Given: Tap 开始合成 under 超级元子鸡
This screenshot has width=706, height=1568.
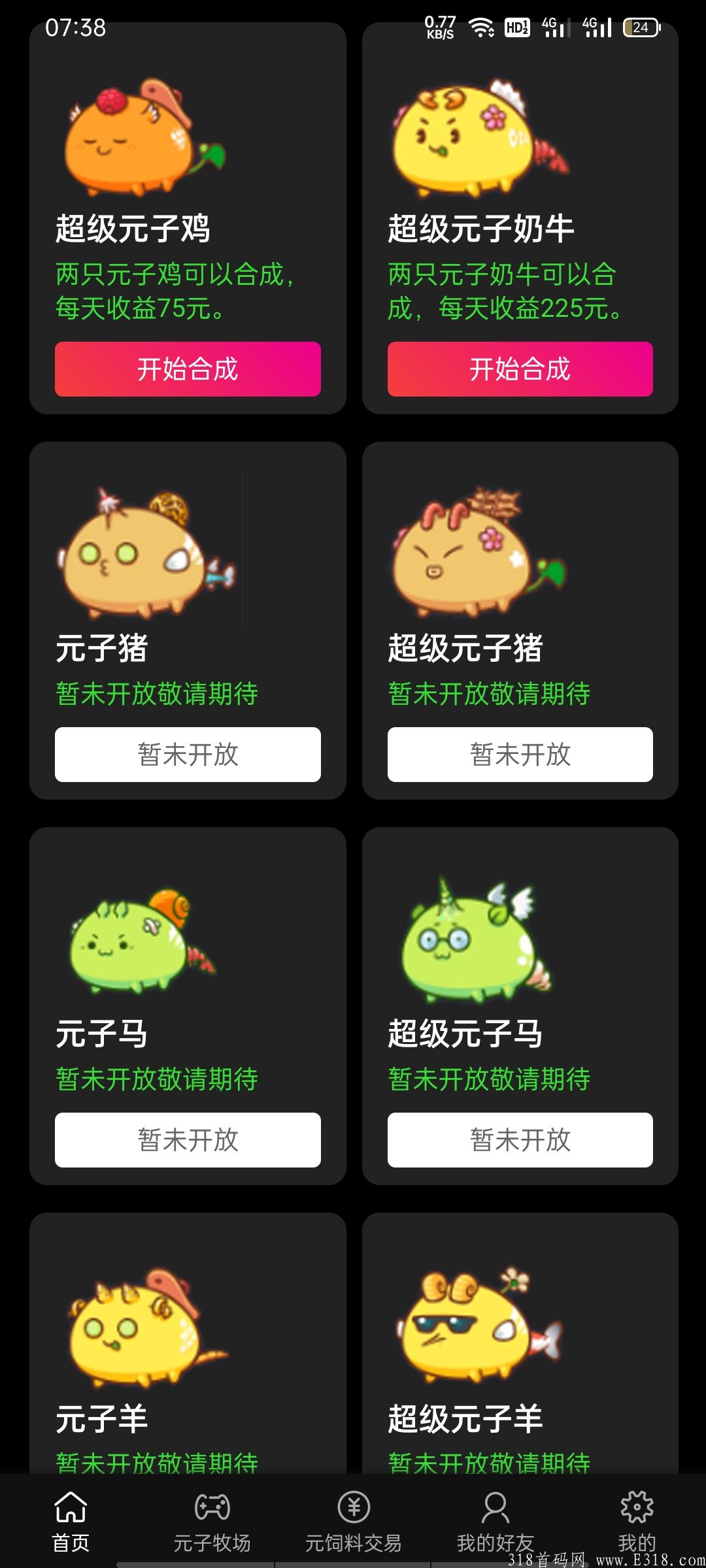Looking at the screenshot, I should 187,369.
